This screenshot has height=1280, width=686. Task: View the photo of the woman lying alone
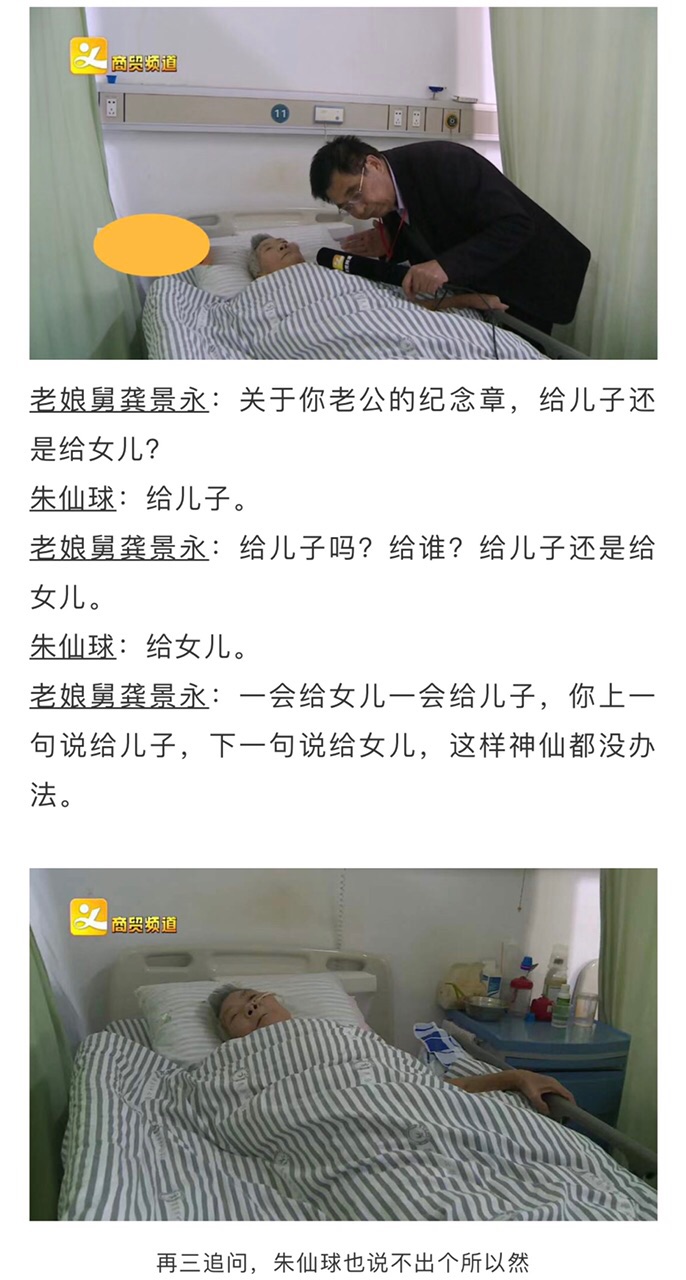(x=343, y=1044)
